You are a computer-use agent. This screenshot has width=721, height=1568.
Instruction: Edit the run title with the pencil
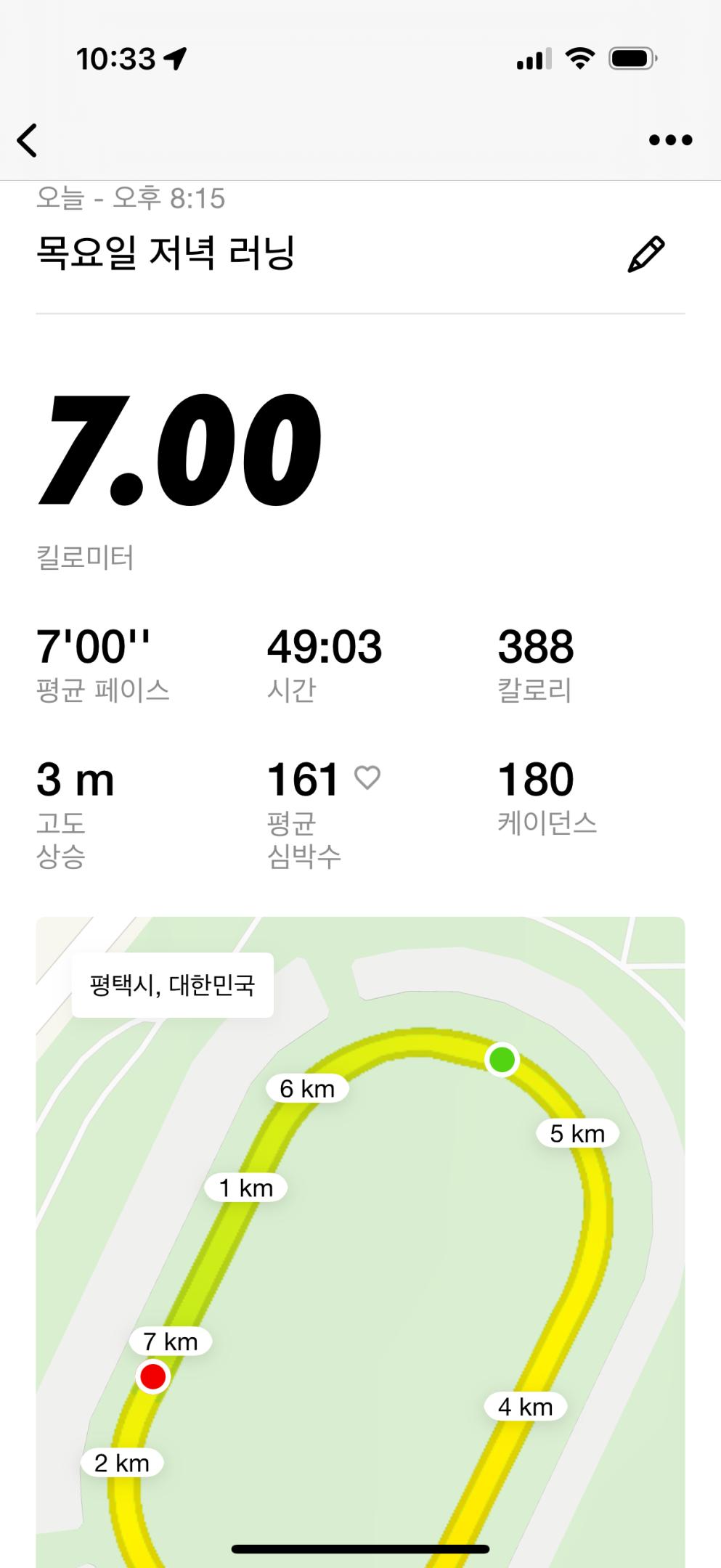point(645,254)
